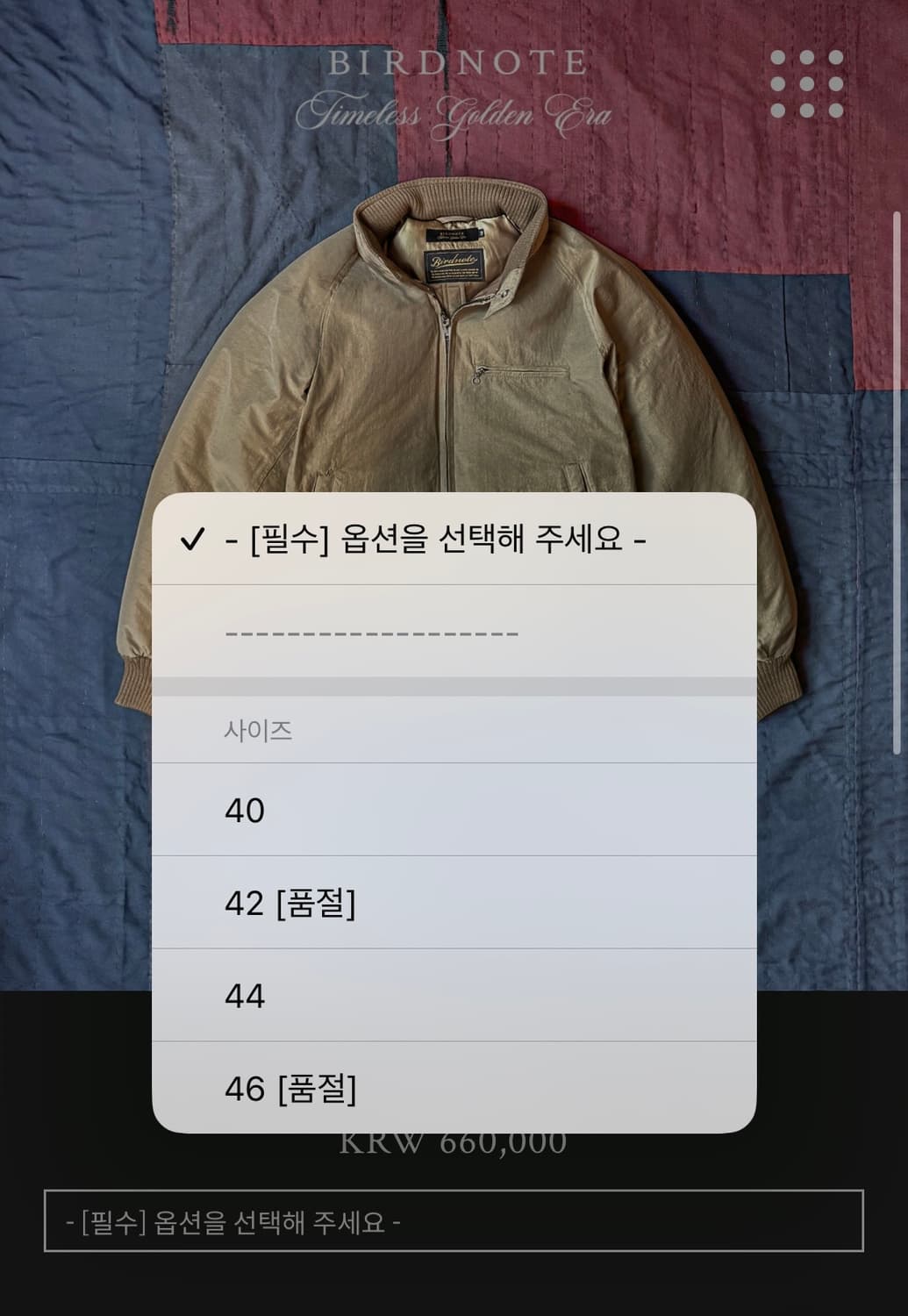Screen dimensions: 908x1316
Task: Click the KRW 660,000 price text
Action: pyautogui.click(x=454, y=1141)
